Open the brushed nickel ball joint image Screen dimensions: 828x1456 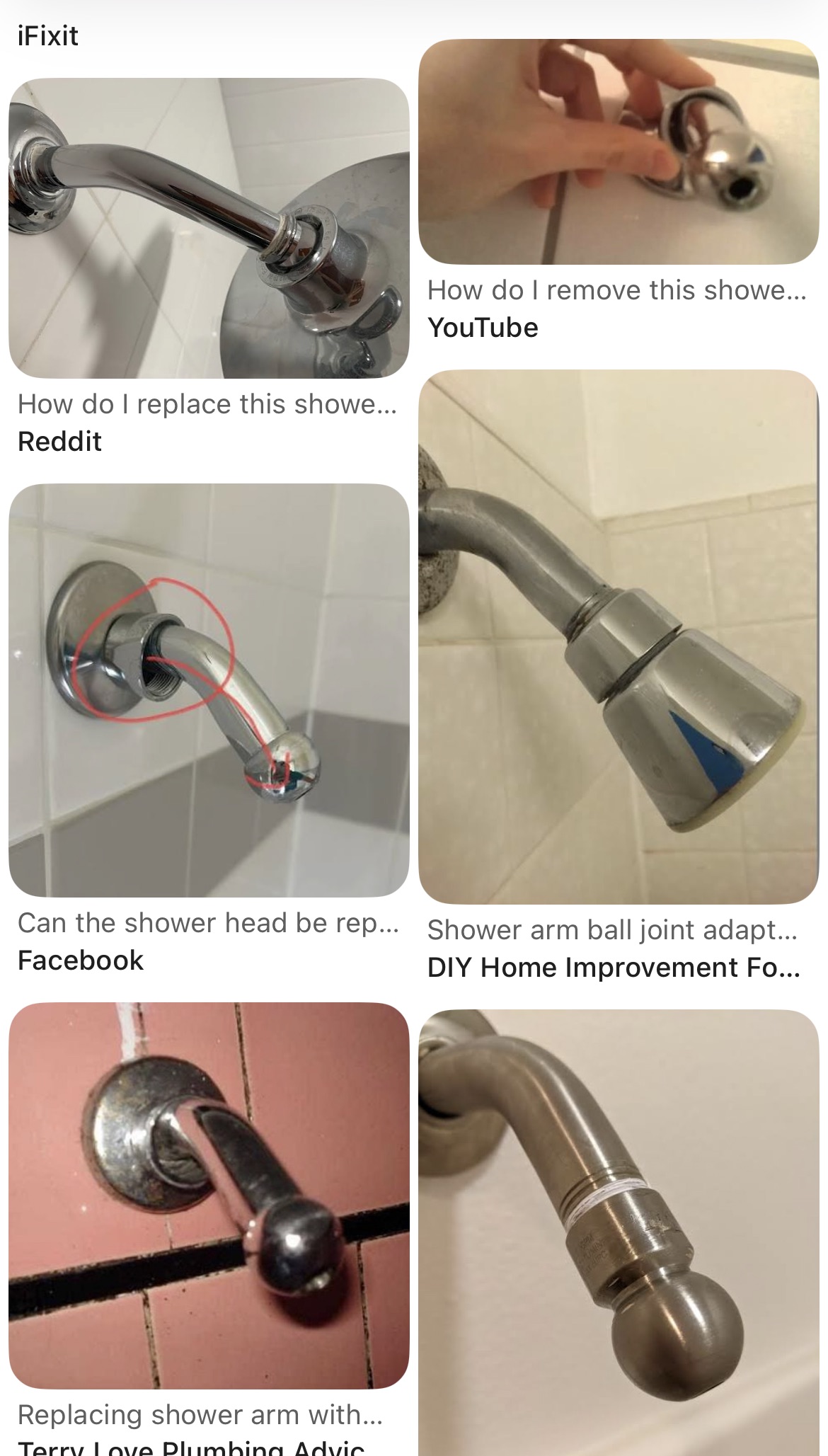[619, 1232]
